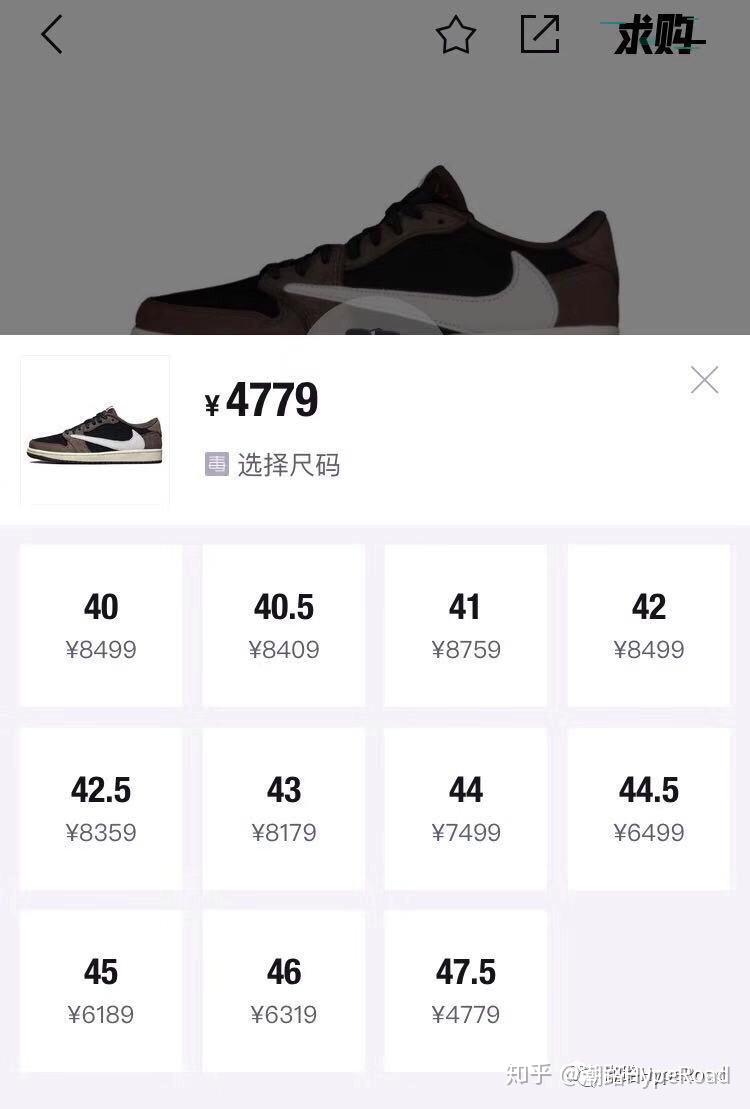Choose size 42.5
Image resolution: width=750 pixels, height=1109 pixels.
tap(101, 808)
